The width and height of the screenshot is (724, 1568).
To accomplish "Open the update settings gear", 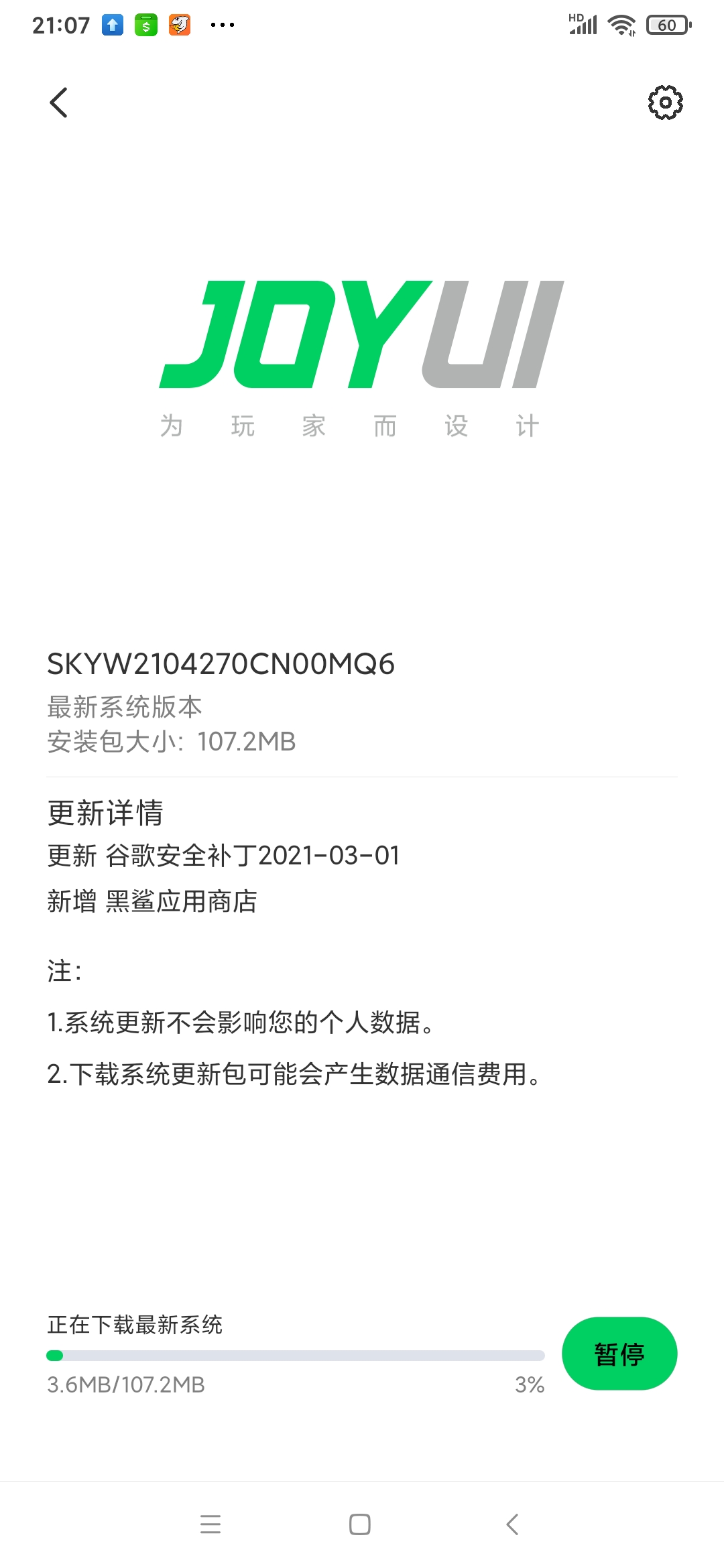I will [665, 103].
